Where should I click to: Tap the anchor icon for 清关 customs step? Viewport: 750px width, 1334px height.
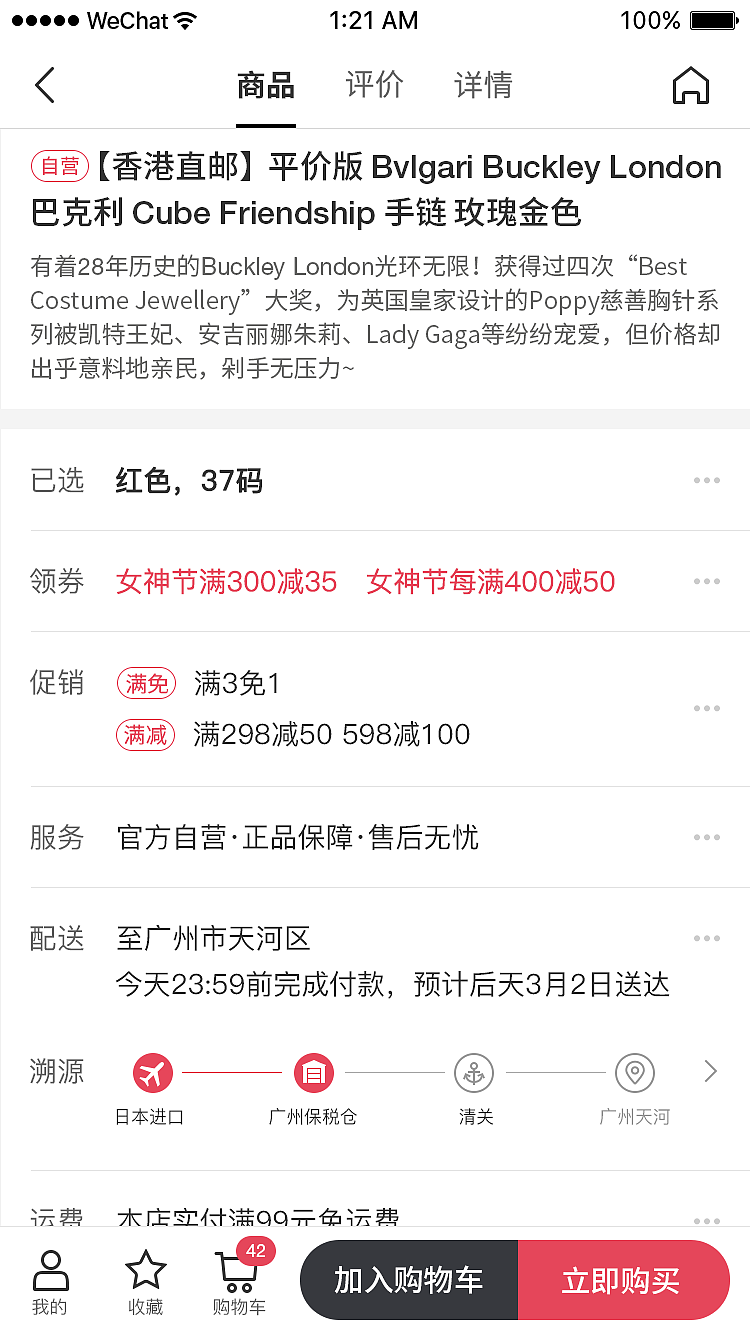(x=474, y=1072)
